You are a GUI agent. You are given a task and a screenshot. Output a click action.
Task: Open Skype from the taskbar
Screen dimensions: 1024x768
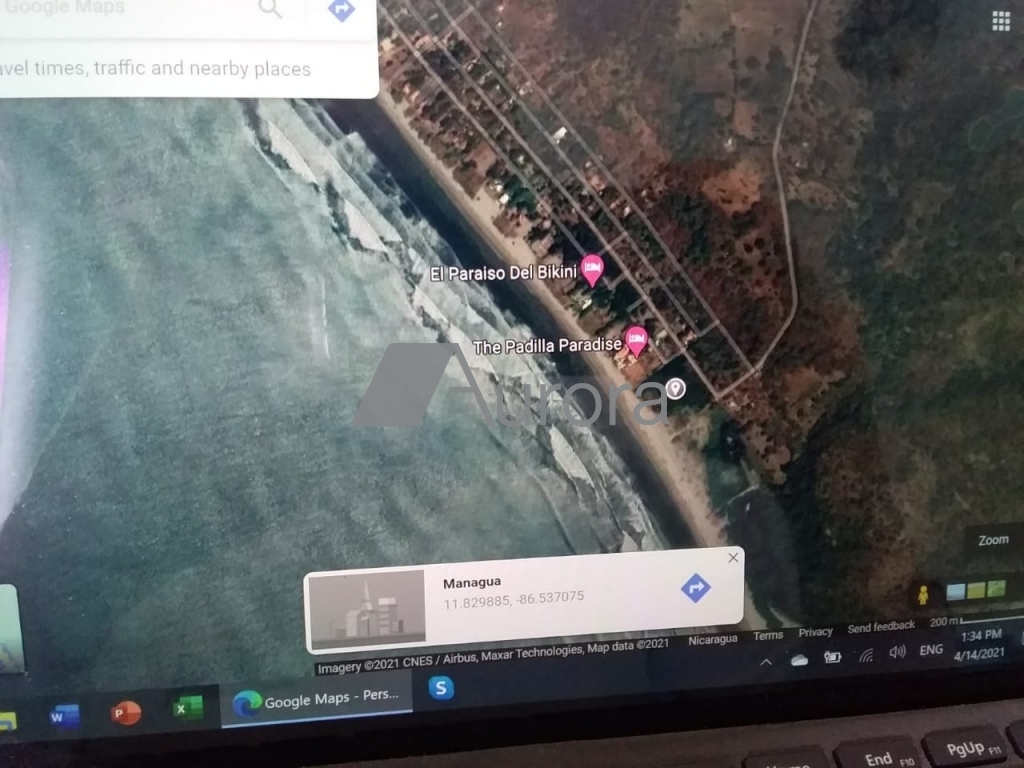tap(441, 688)
